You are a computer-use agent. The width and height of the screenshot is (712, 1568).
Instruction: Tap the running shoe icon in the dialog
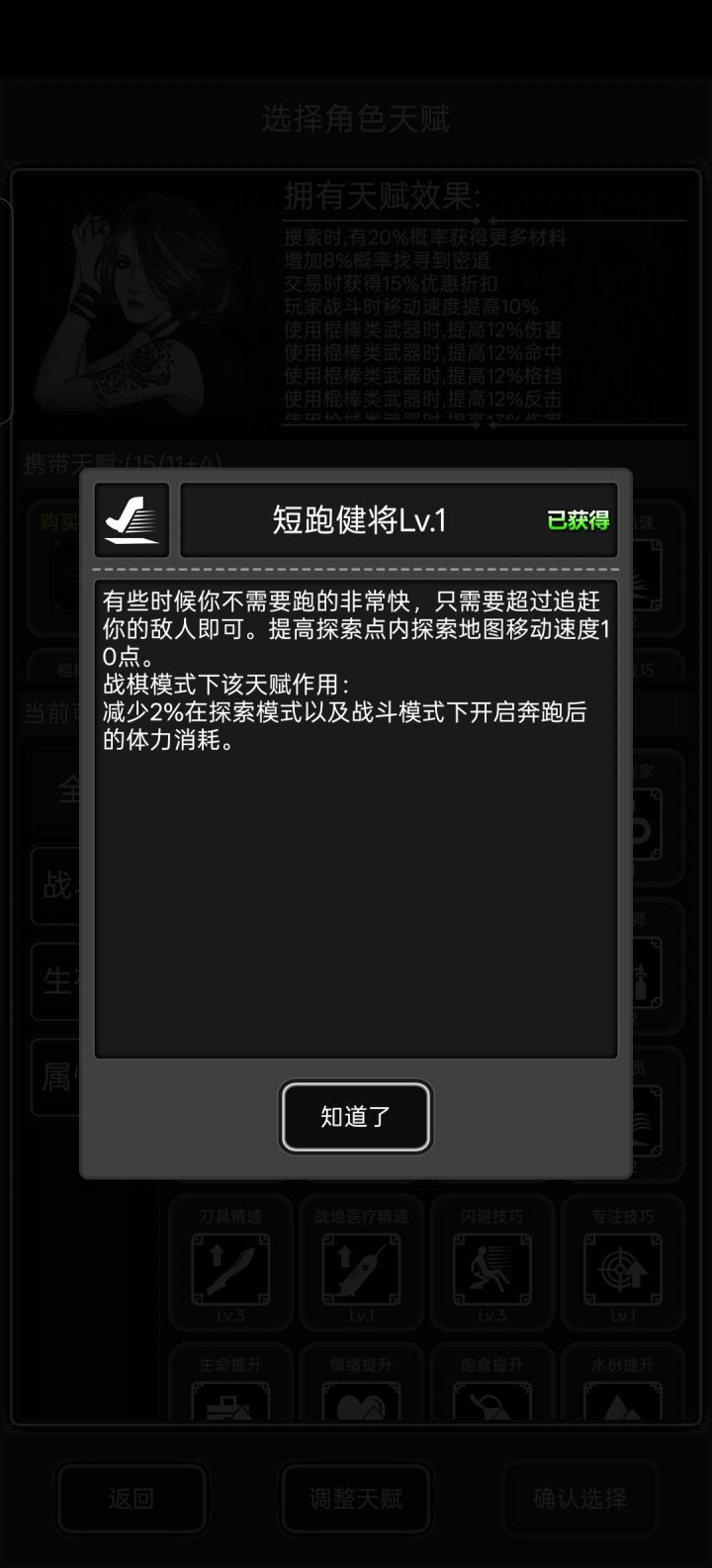point(132,519)
